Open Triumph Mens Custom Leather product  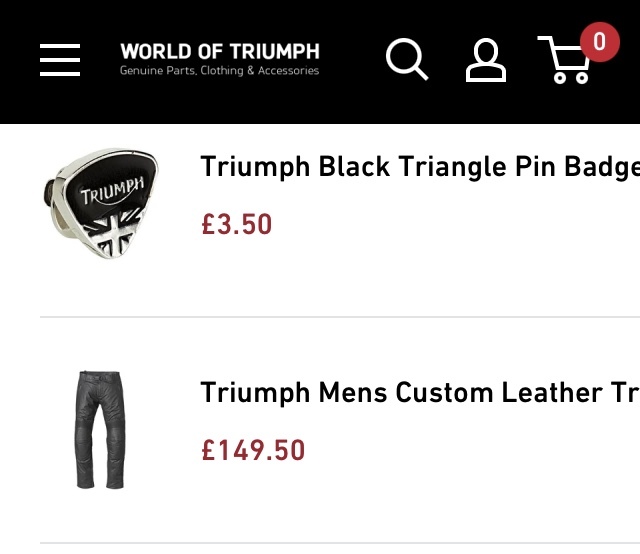(419, 392)
